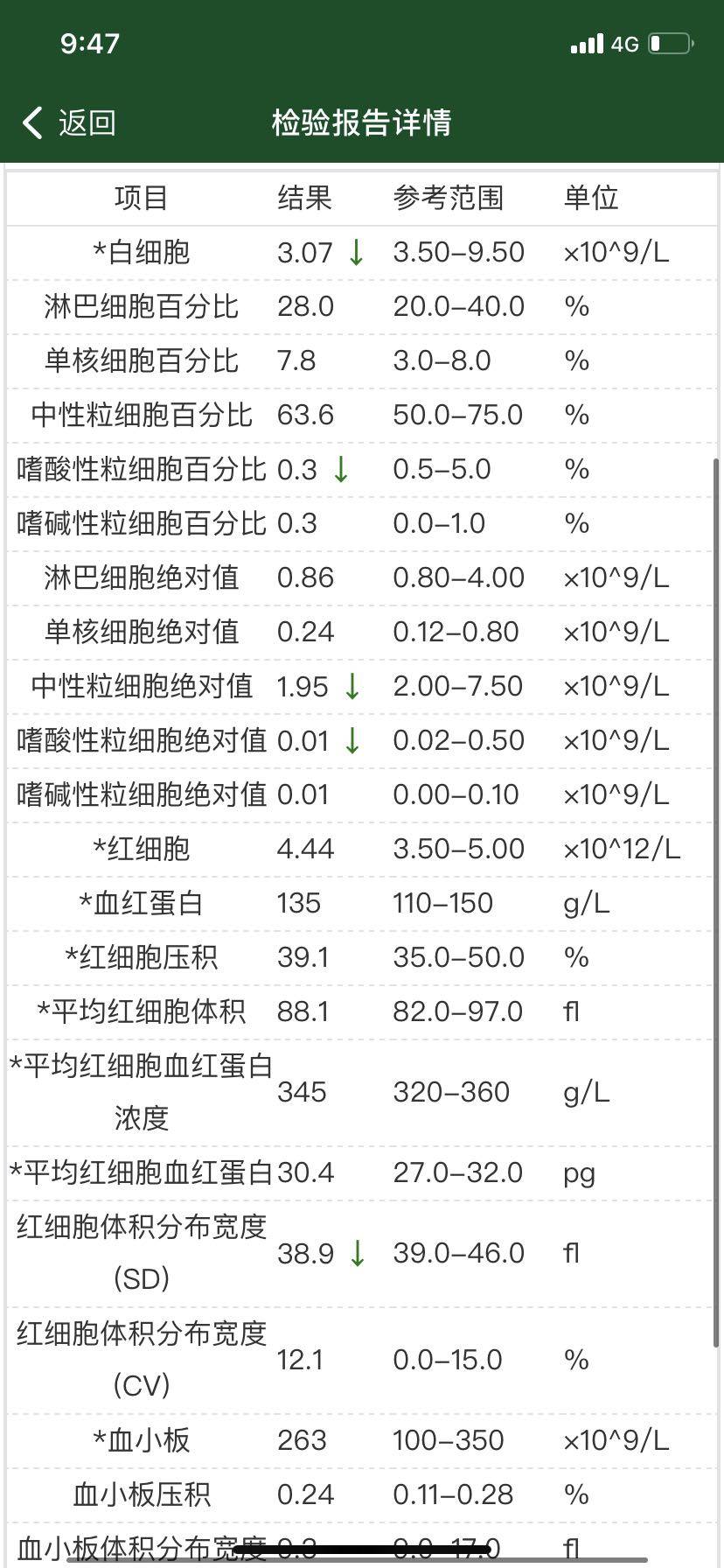Go back using the 返回 button
Image resolution: width=724 pixels, height=1568 pixels.
pyautogui.click(x=70, y=122)
